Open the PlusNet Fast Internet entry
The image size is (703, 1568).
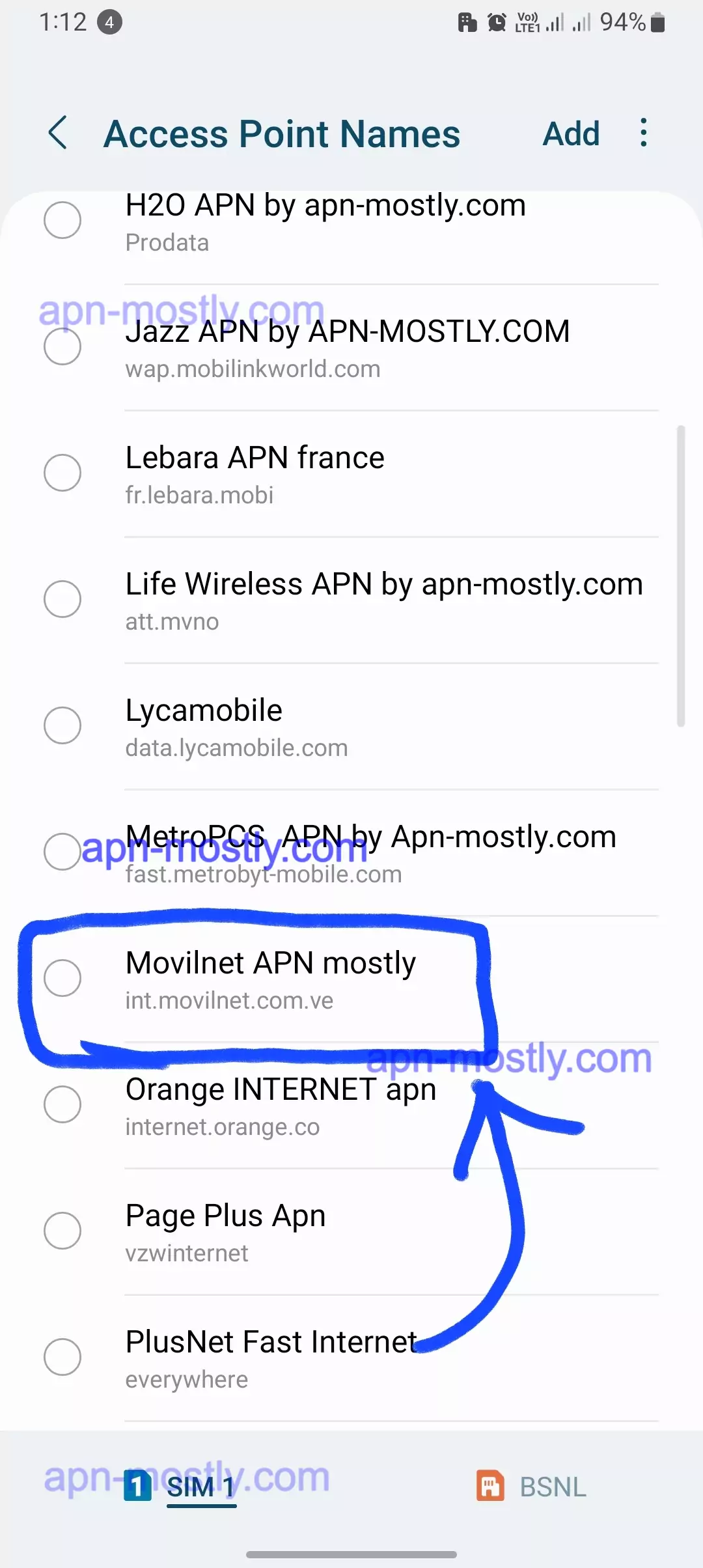270,1358
